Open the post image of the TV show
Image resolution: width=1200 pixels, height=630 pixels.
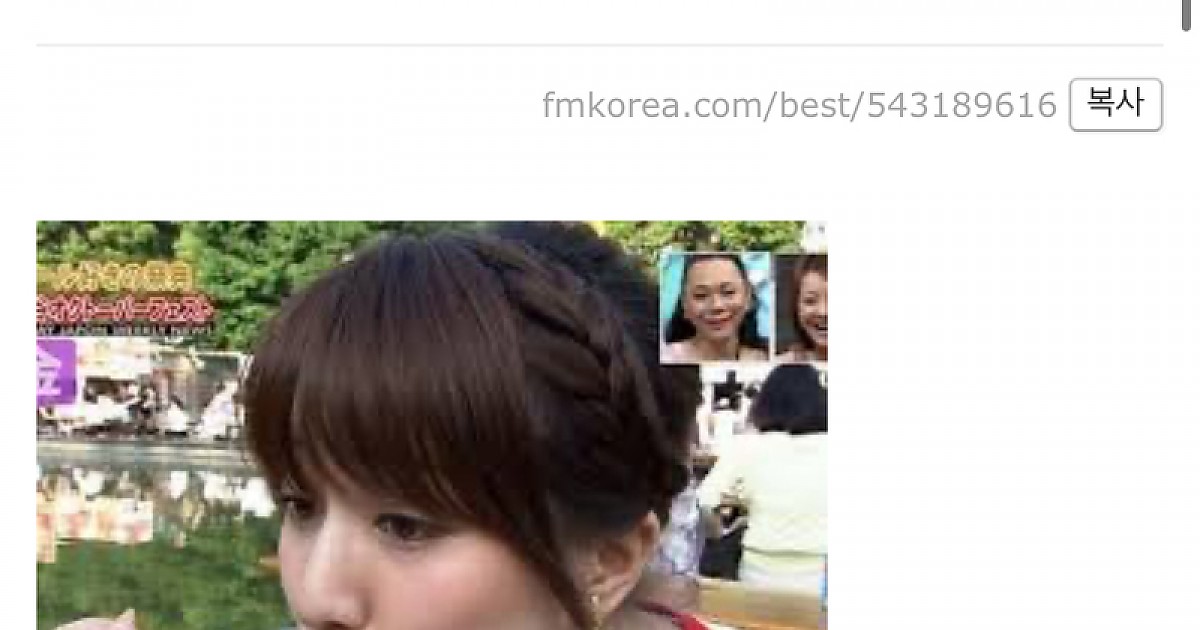(431, 425)
